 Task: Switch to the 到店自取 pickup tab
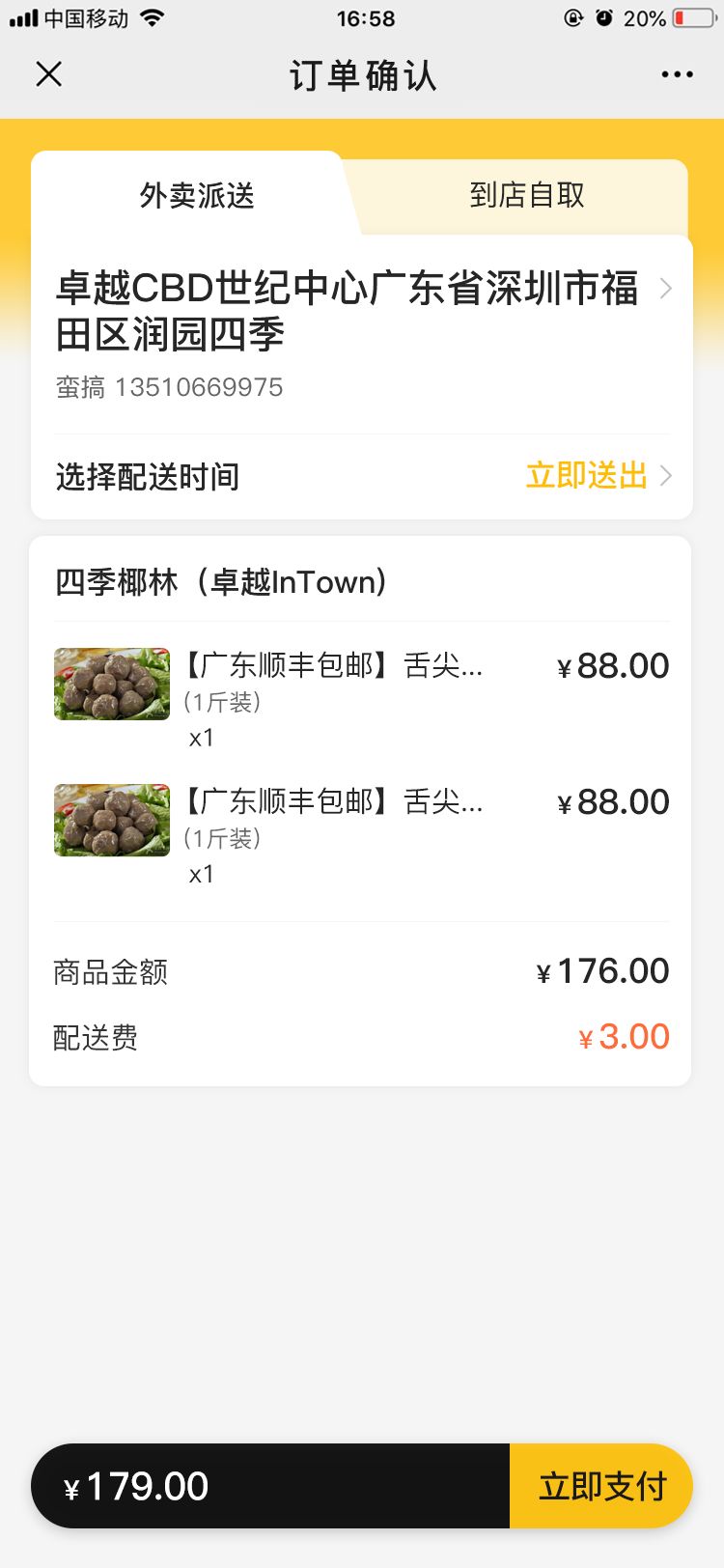(x=527, y=195)
